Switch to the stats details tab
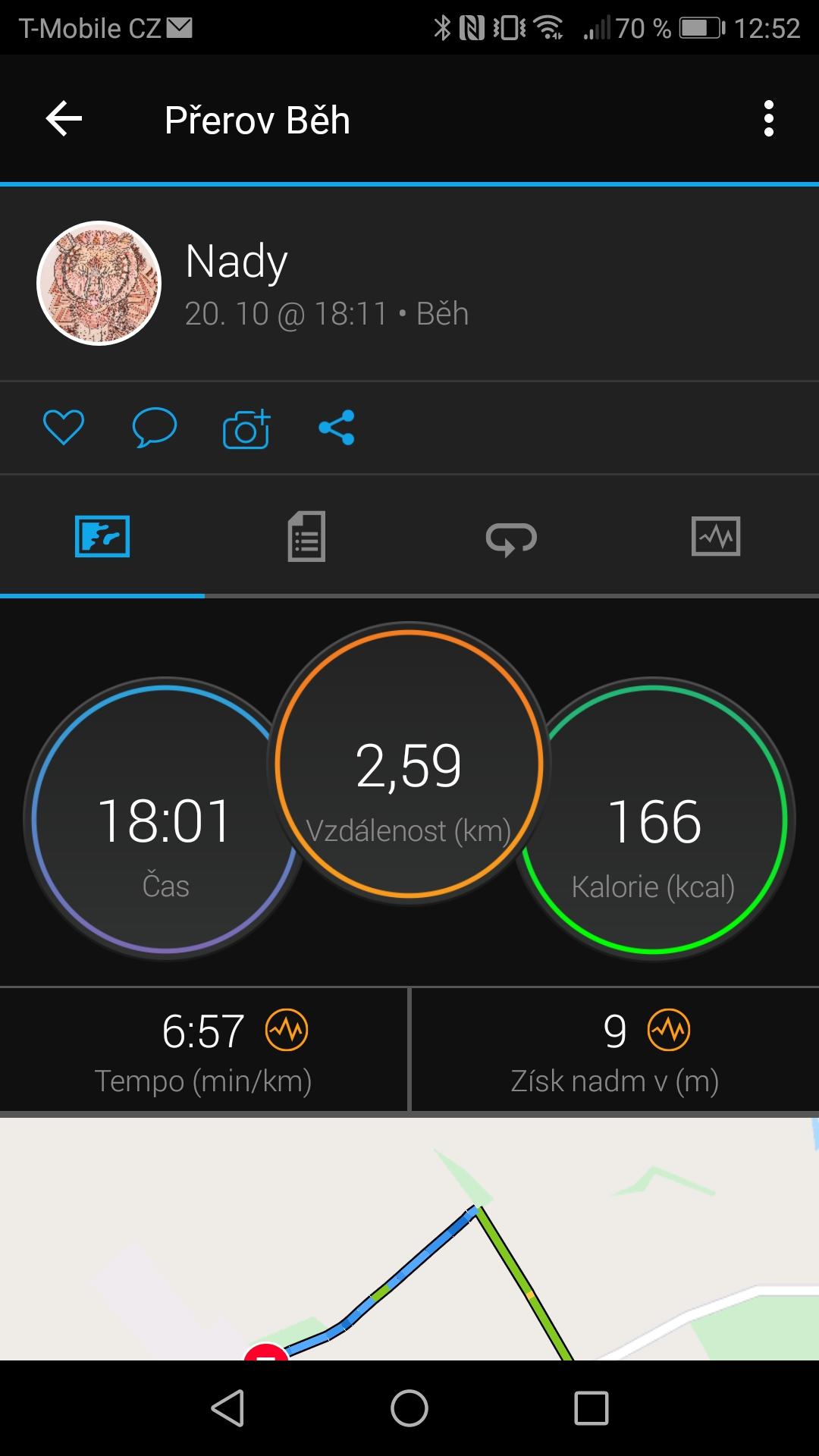The height and width of the screenshot is (1456, 819). click(306, 536)
